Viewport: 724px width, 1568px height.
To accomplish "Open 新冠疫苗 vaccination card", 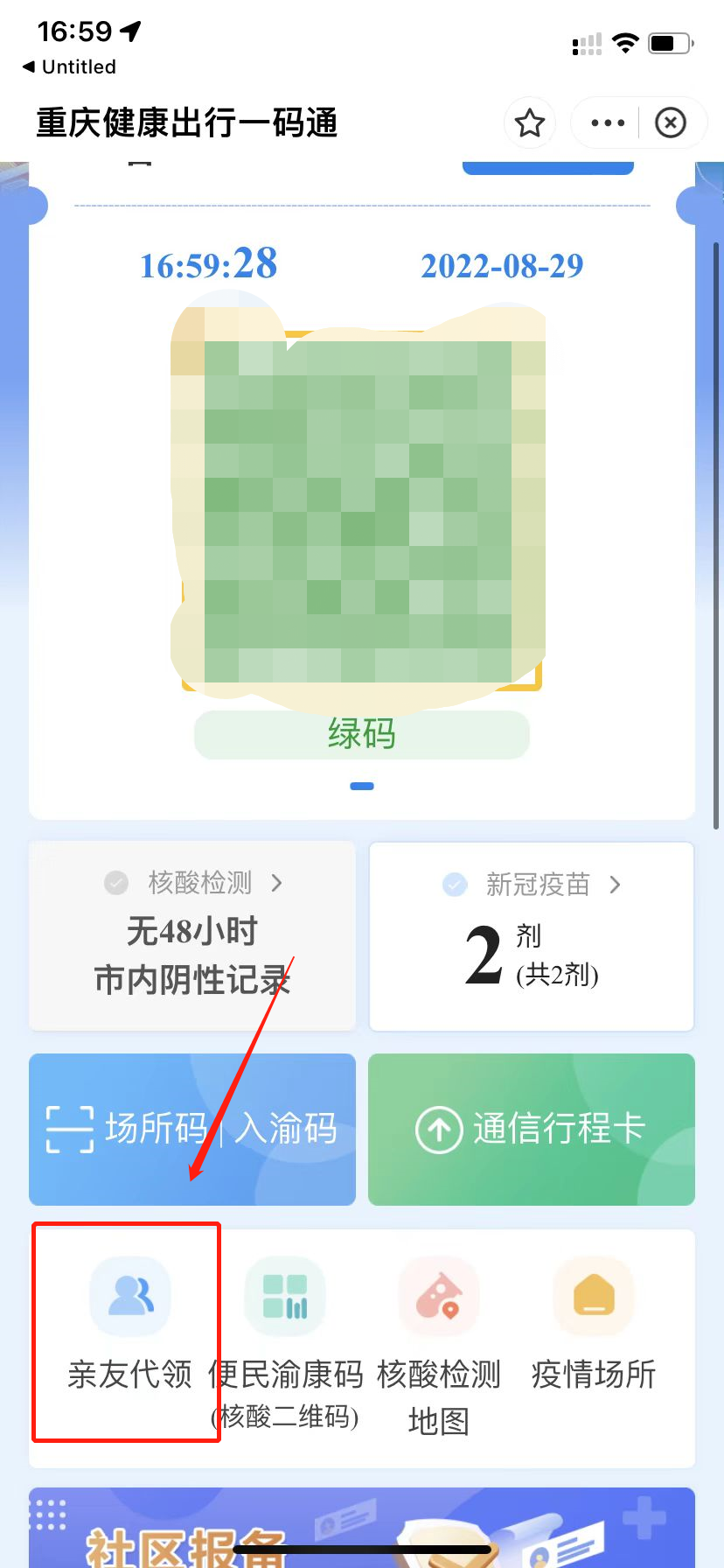I will 532,935.
